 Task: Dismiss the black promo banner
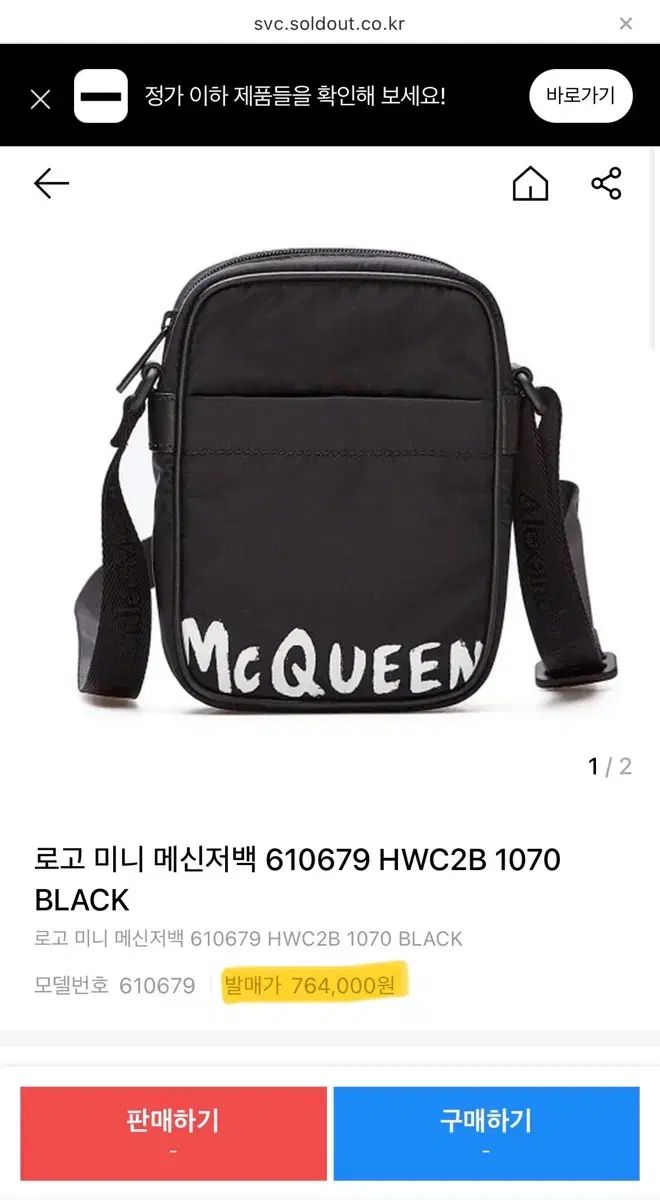coord(40,99)
